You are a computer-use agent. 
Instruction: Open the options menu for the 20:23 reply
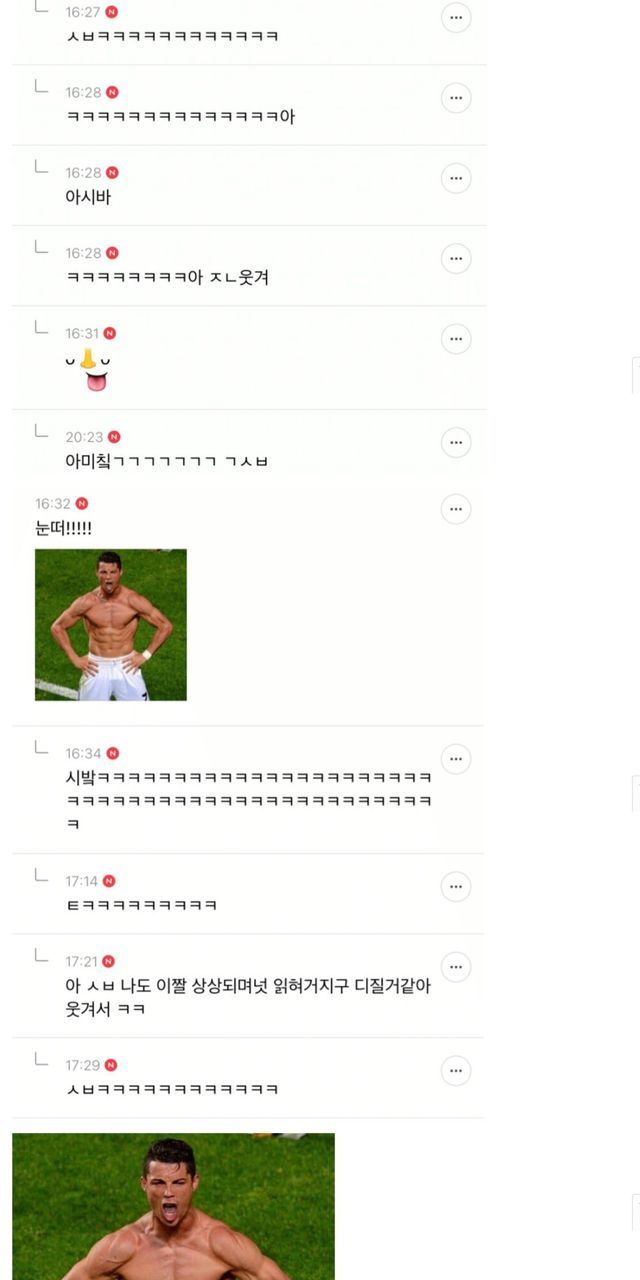[x=456, y=442]
